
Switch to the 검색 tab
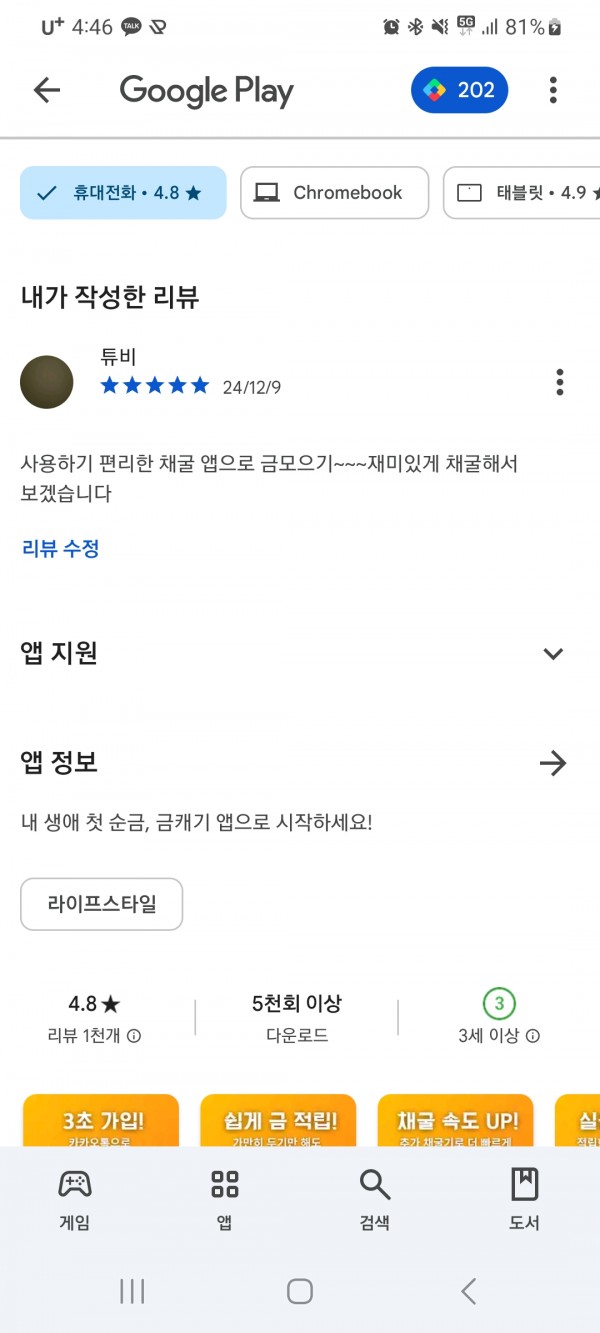point(375,1199)
